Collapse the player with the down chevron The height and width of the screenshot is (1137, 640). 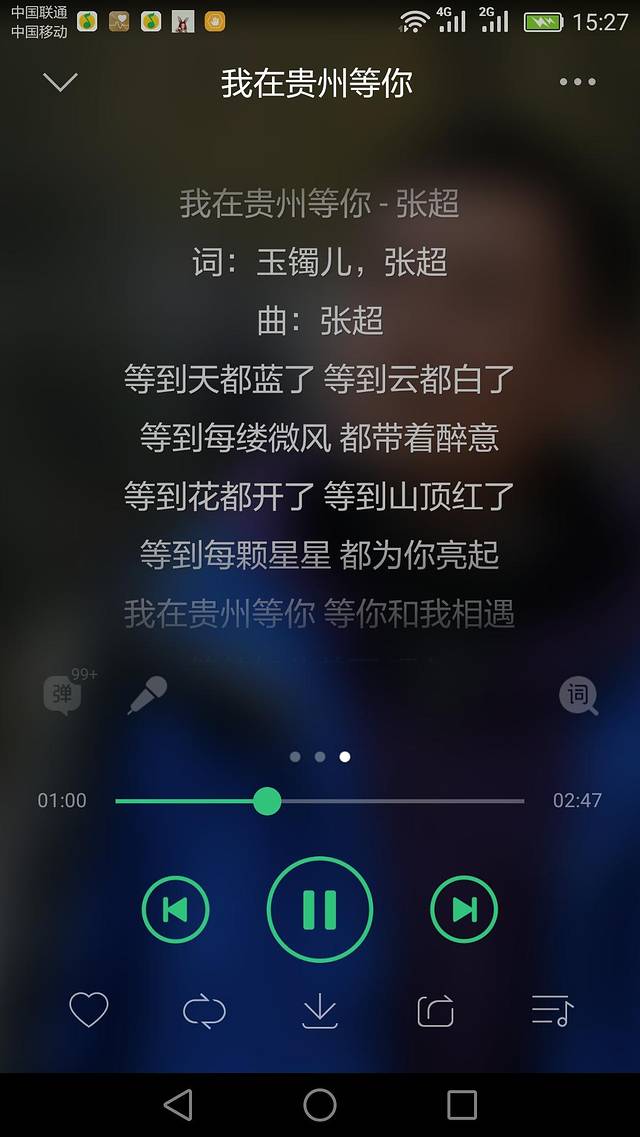tap(60, 83)
